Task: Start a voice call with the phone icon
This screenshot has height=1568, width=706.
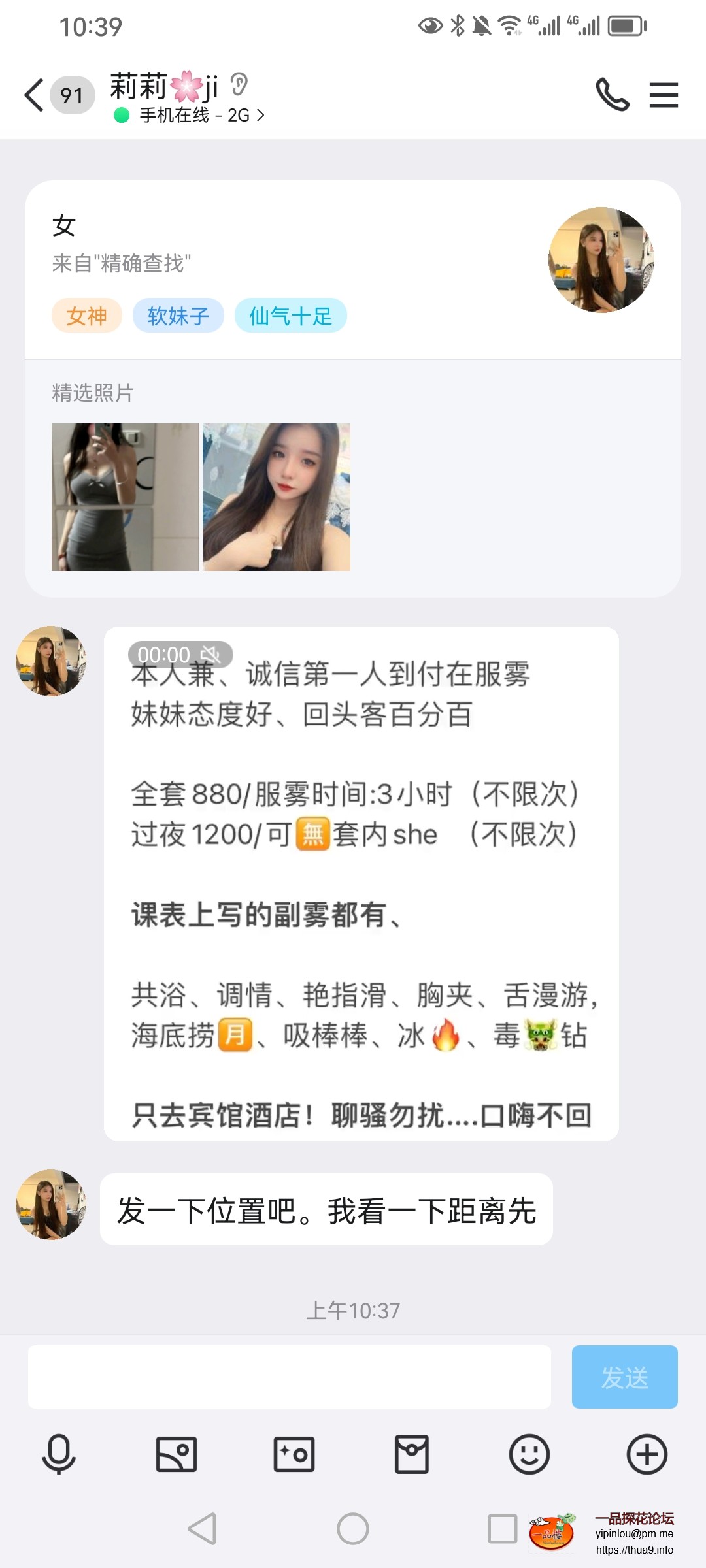Action: tap(613, 95)
